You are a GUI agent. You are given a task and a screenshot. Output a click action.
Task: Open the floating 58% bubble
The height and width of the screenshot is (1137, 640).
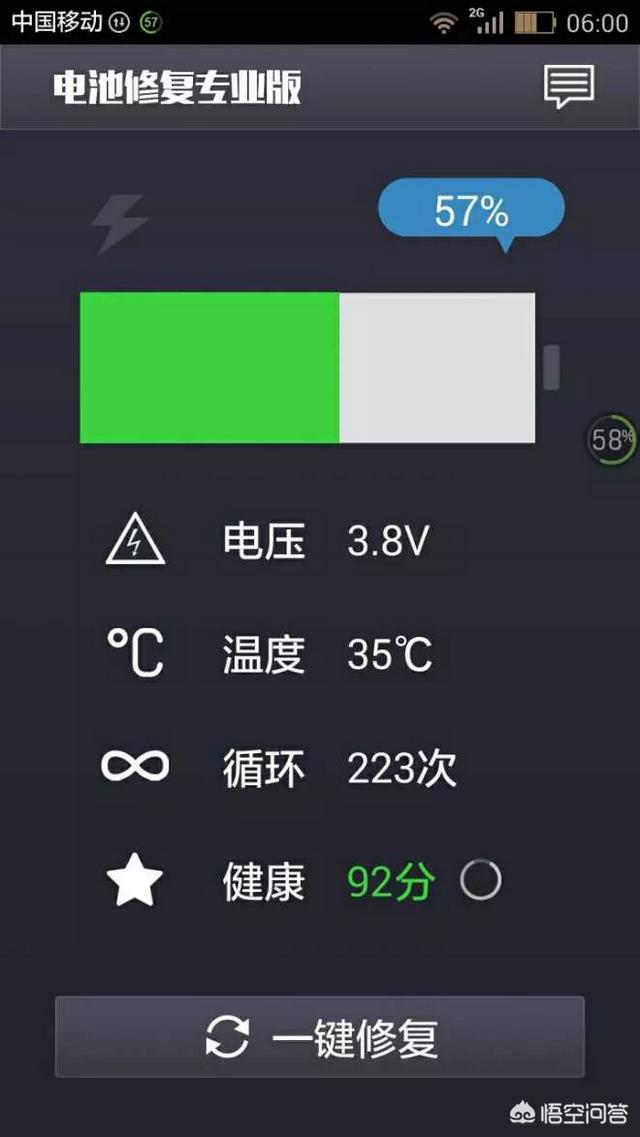click(x=612, y=439)
